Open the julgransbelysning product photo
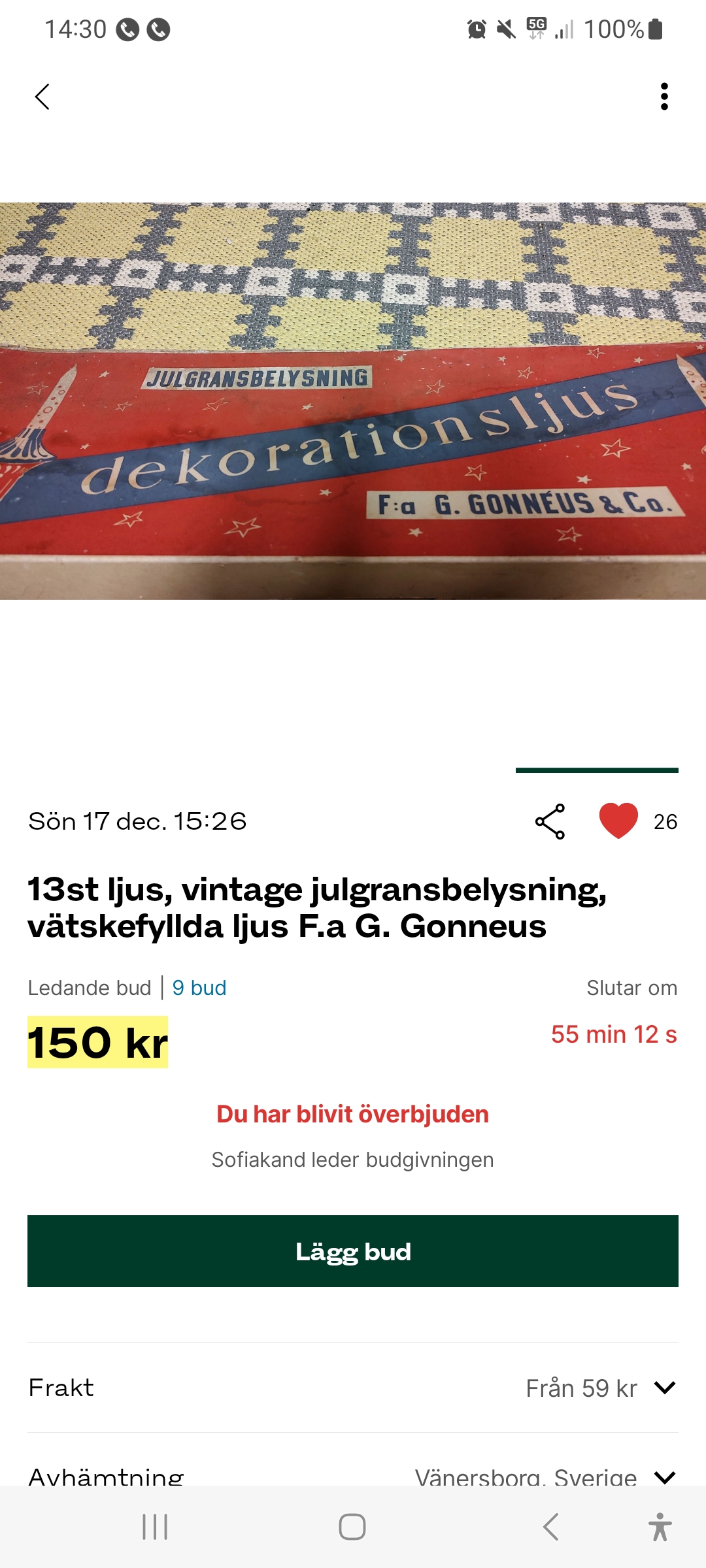This screenshot has width=706, height=1568. point(353,400)
